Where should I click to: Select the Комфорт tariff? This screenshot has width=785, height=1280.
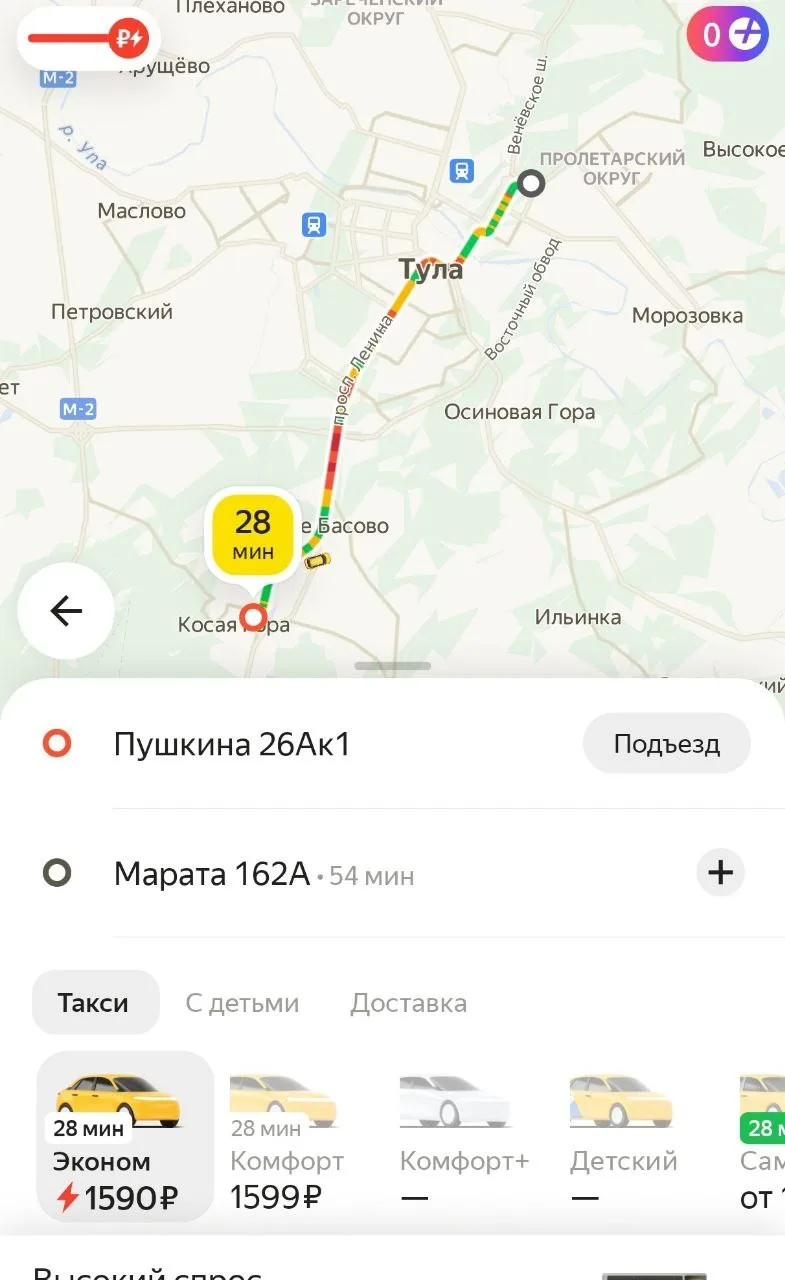pos(287,1136)
